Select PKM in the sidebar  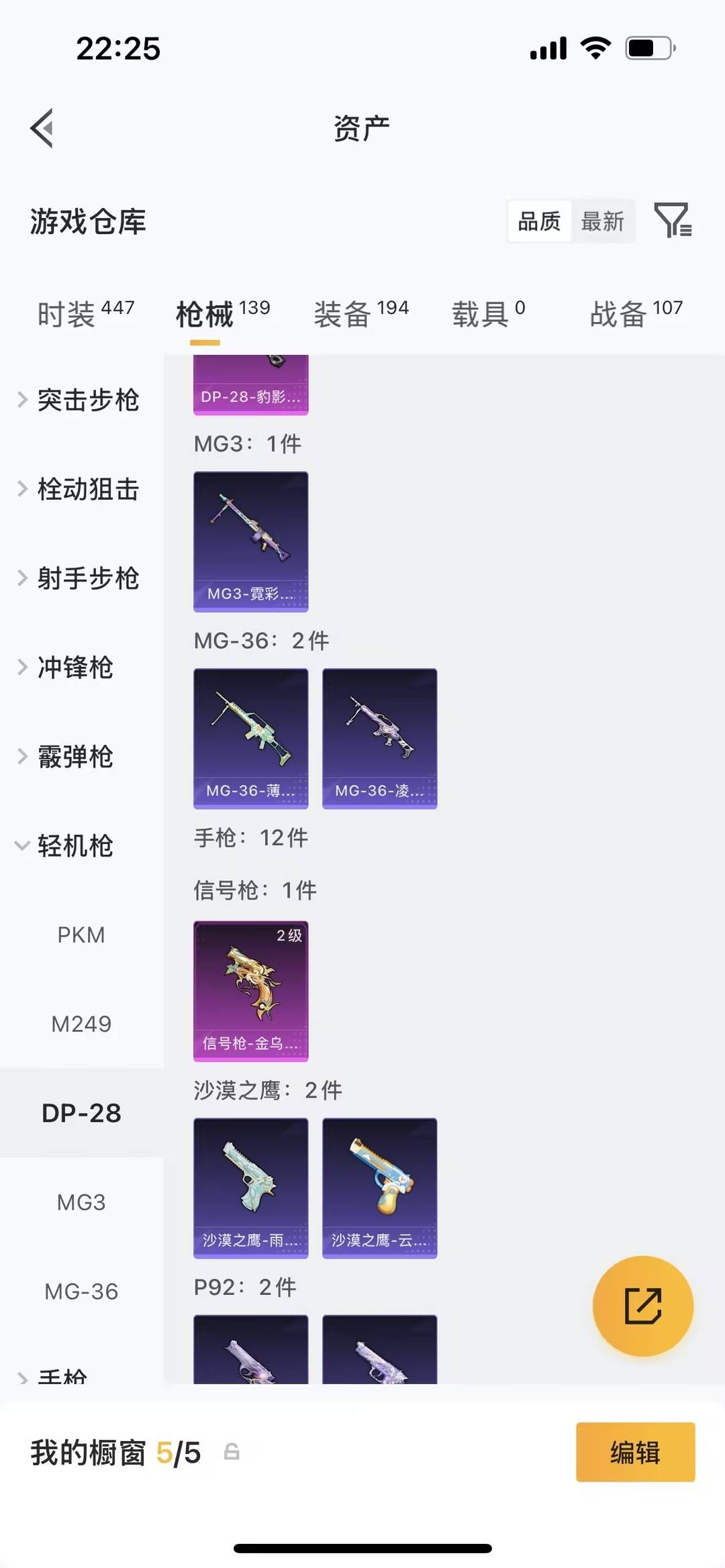pos(82,935)
